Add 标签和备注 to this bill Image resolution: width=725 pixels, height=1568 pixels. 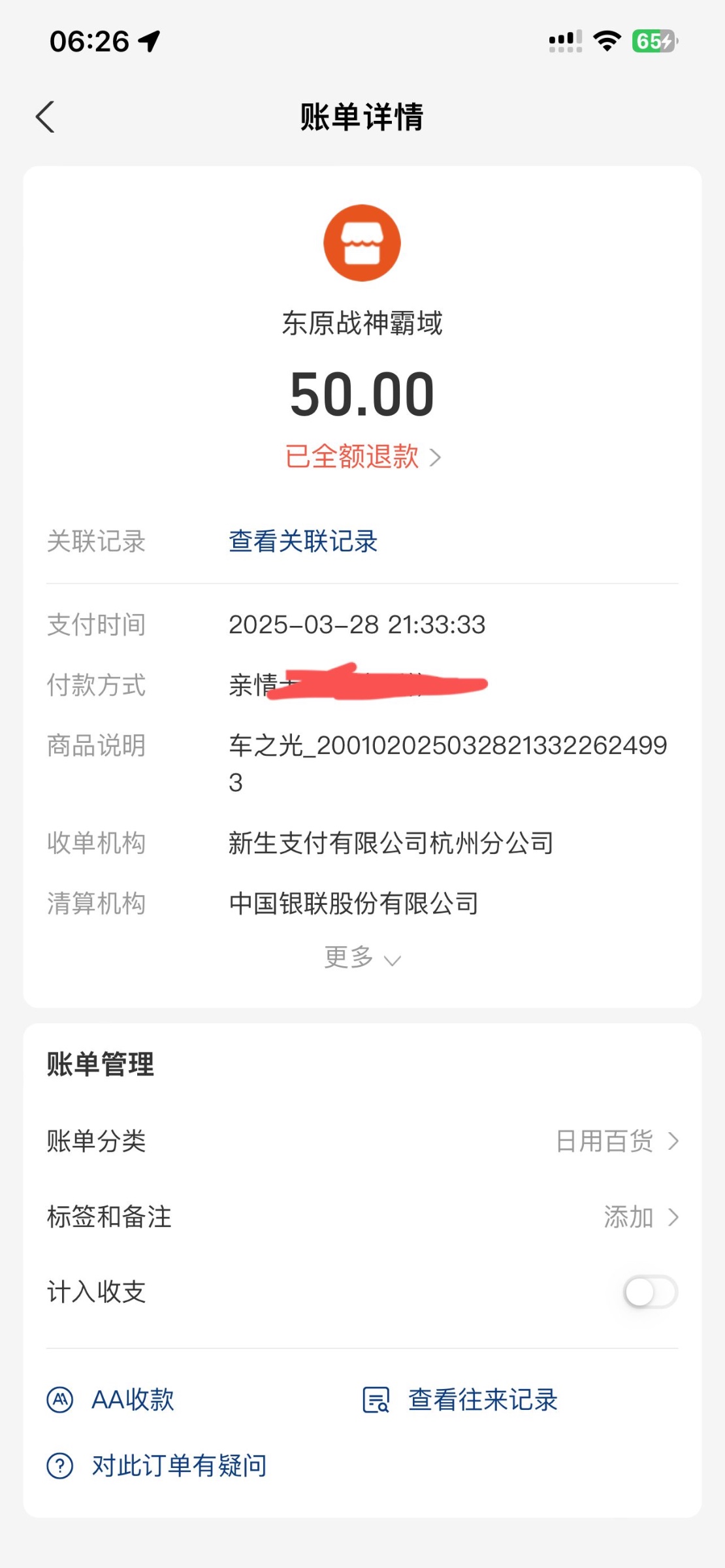coord(362,1217)
